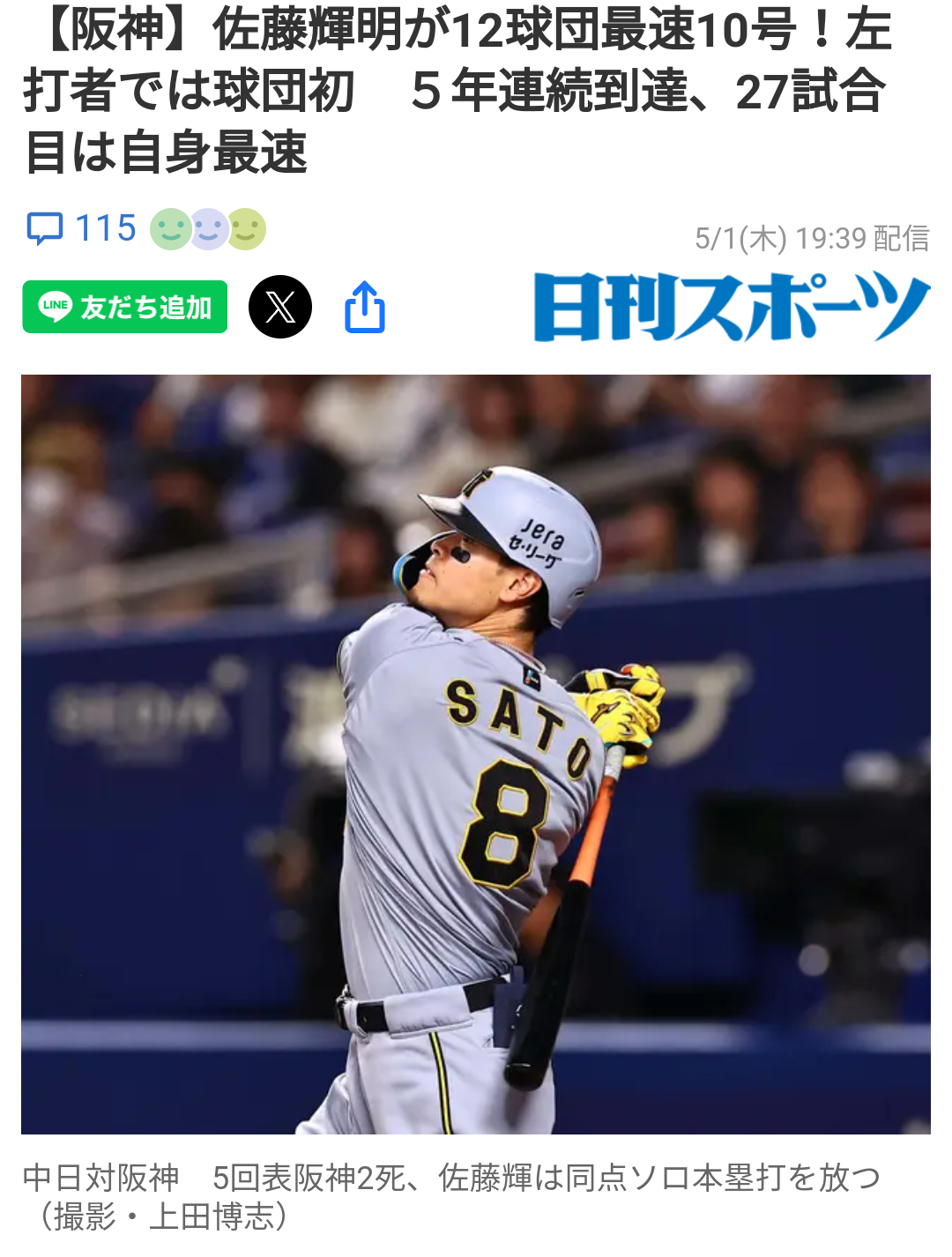
Task: Open the share menu
Action: pyautogui.click(x=365, y=307)
